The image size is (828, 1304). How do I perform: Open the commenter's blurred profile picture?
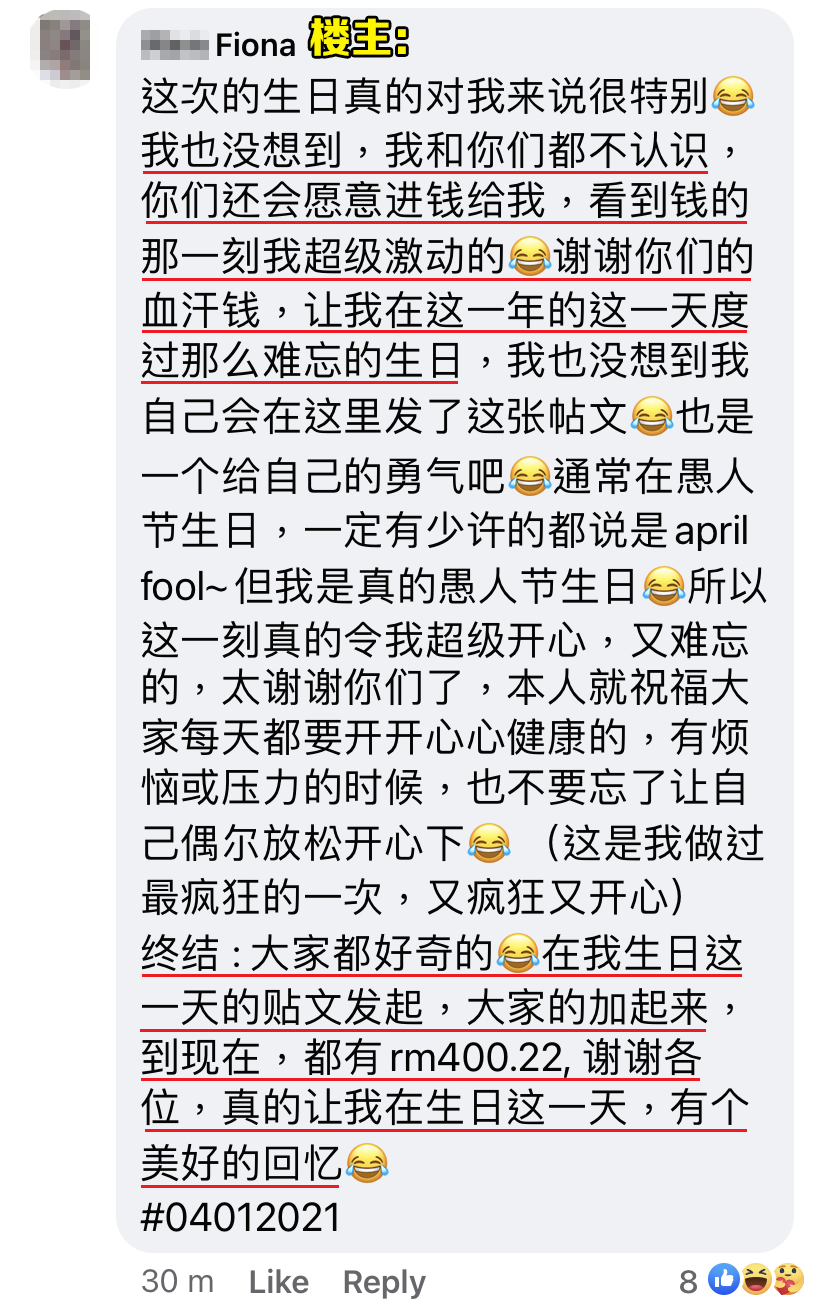coord(61,48)
